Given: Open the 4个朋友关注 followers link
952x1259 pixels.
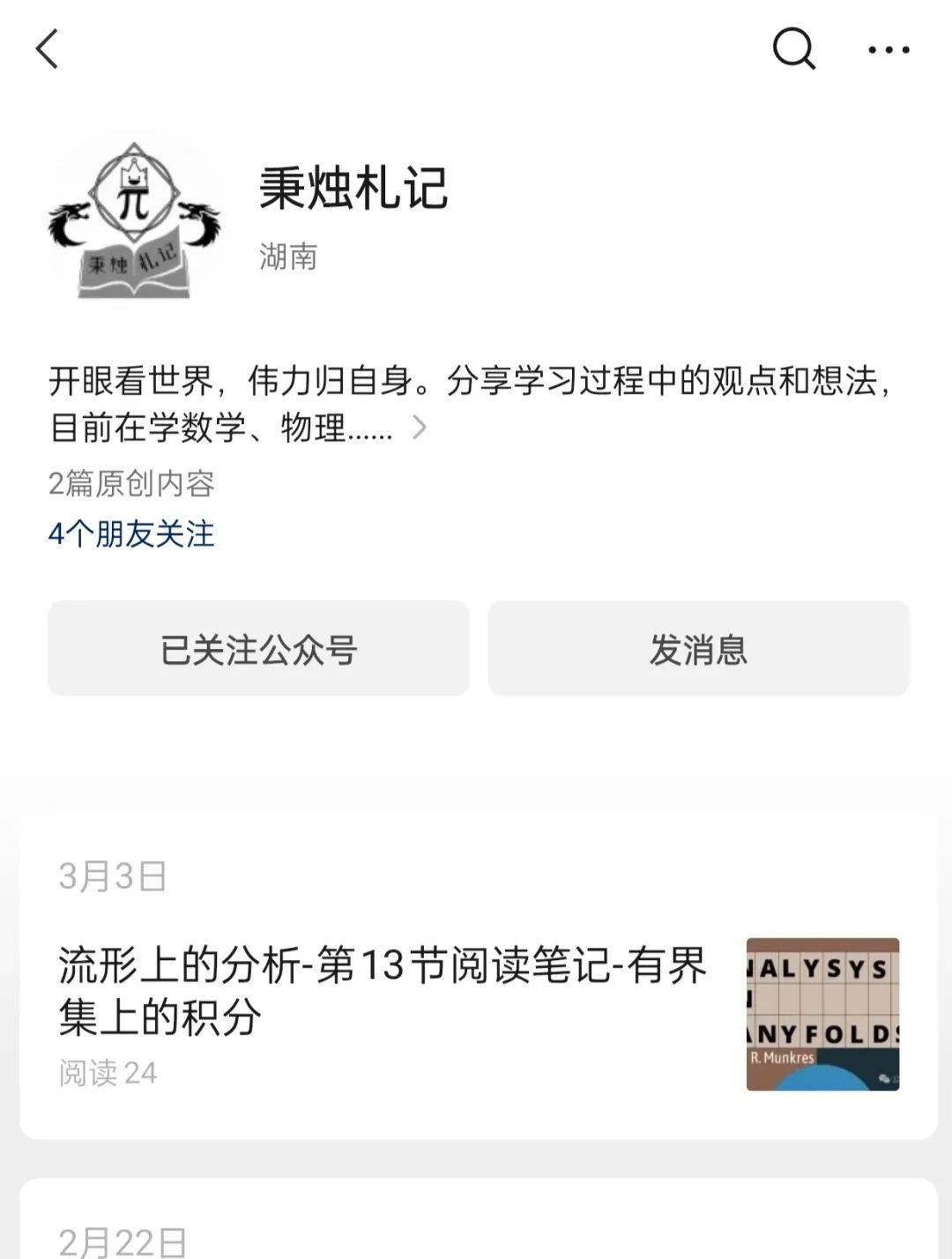Looking at the screenshot, I should [134, 533].
